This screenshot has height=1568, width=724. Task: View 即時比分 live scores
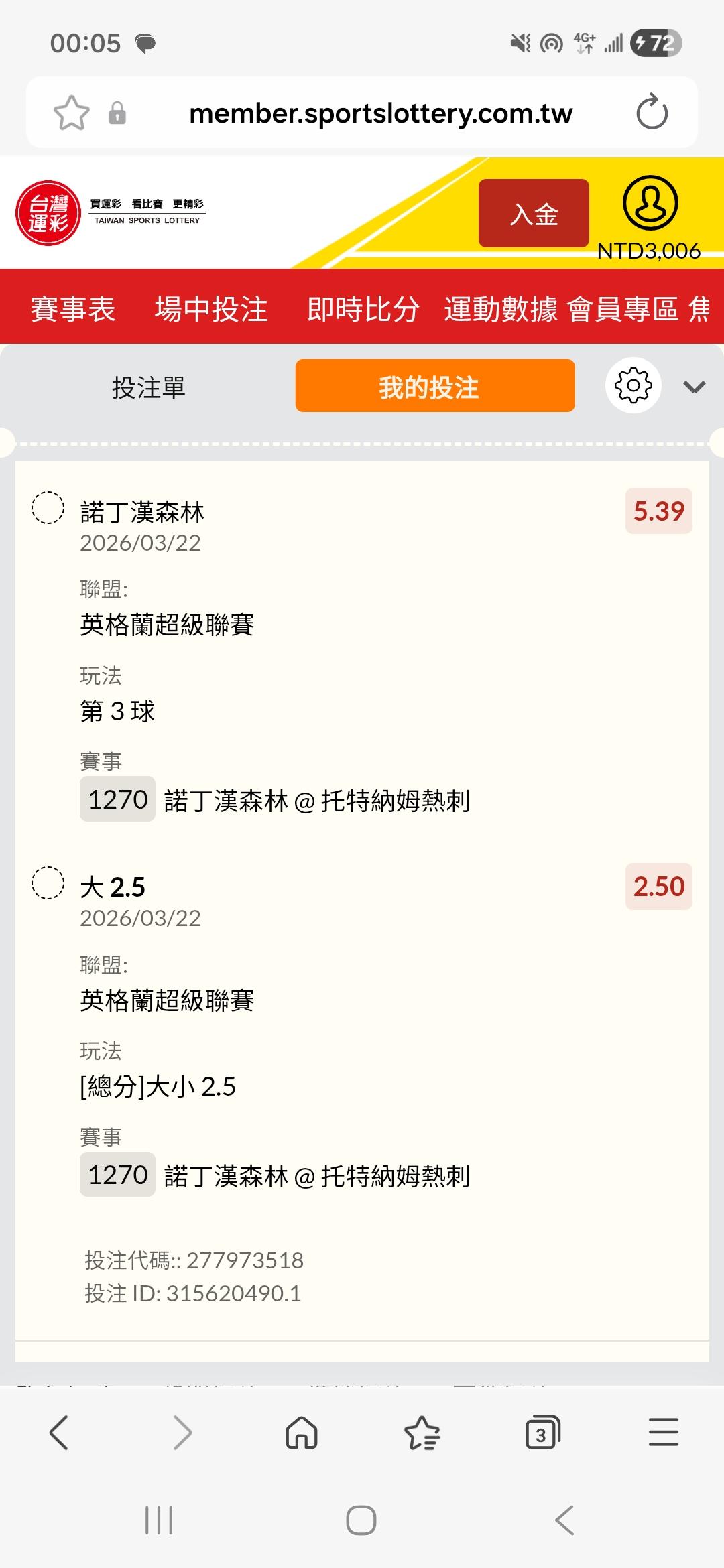363,309
